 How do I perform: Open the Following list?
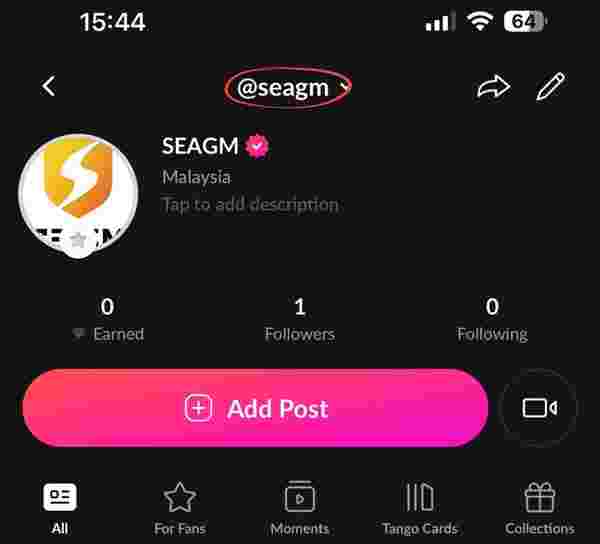492,319
